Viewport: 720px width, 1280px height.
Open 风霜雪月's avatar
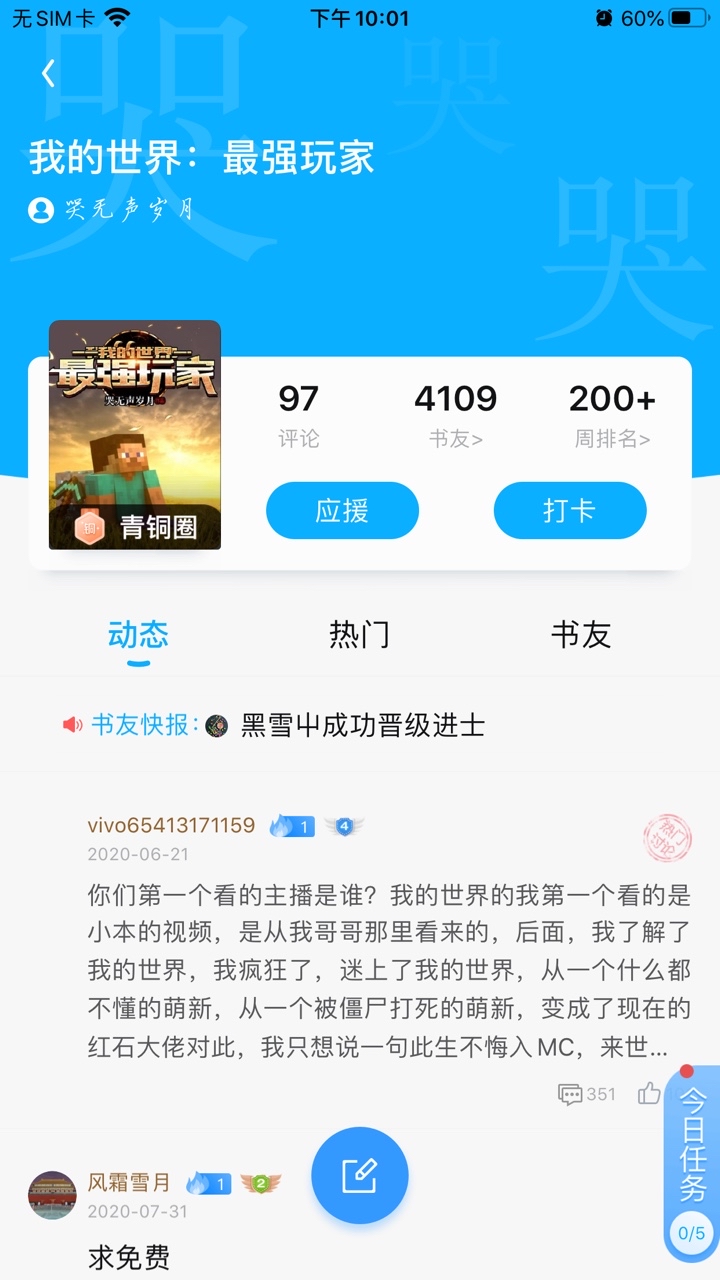52,1195
